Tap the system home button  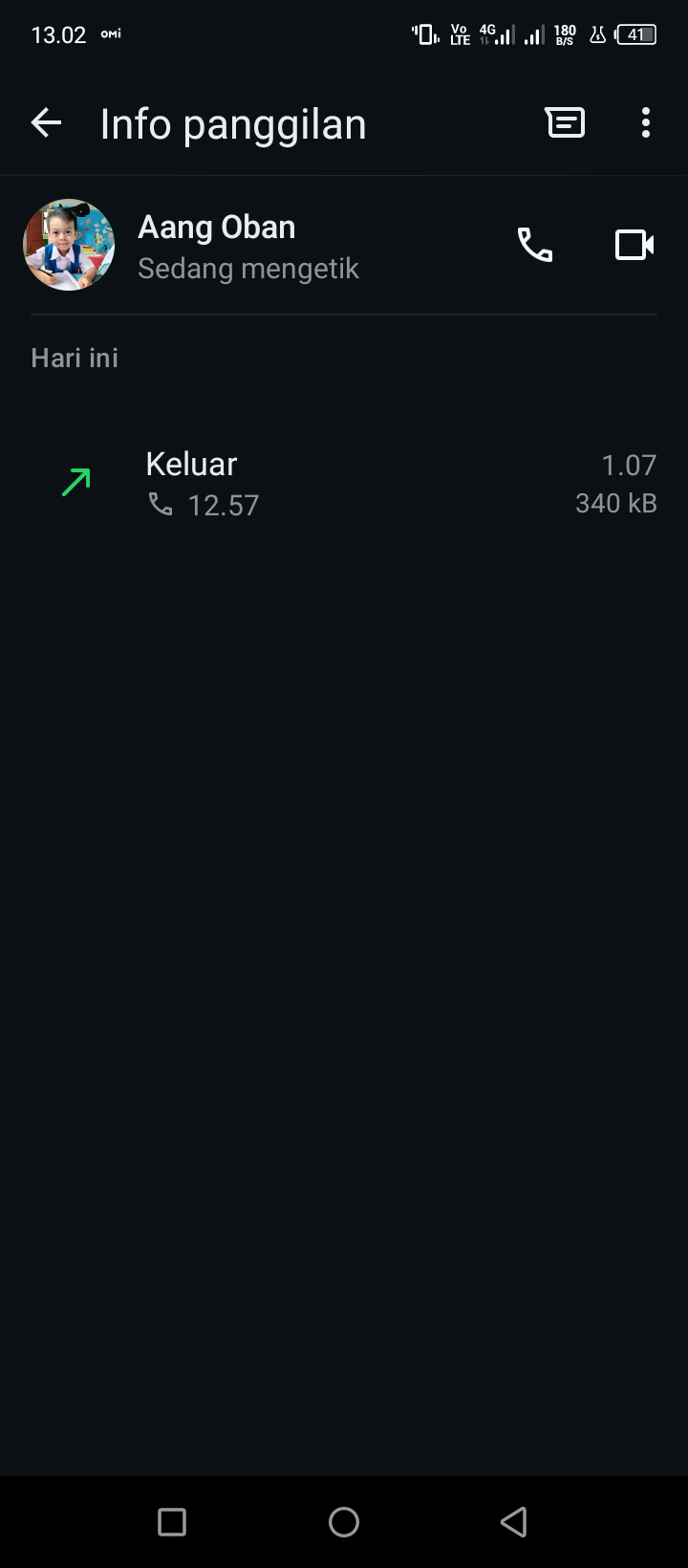344,1521
